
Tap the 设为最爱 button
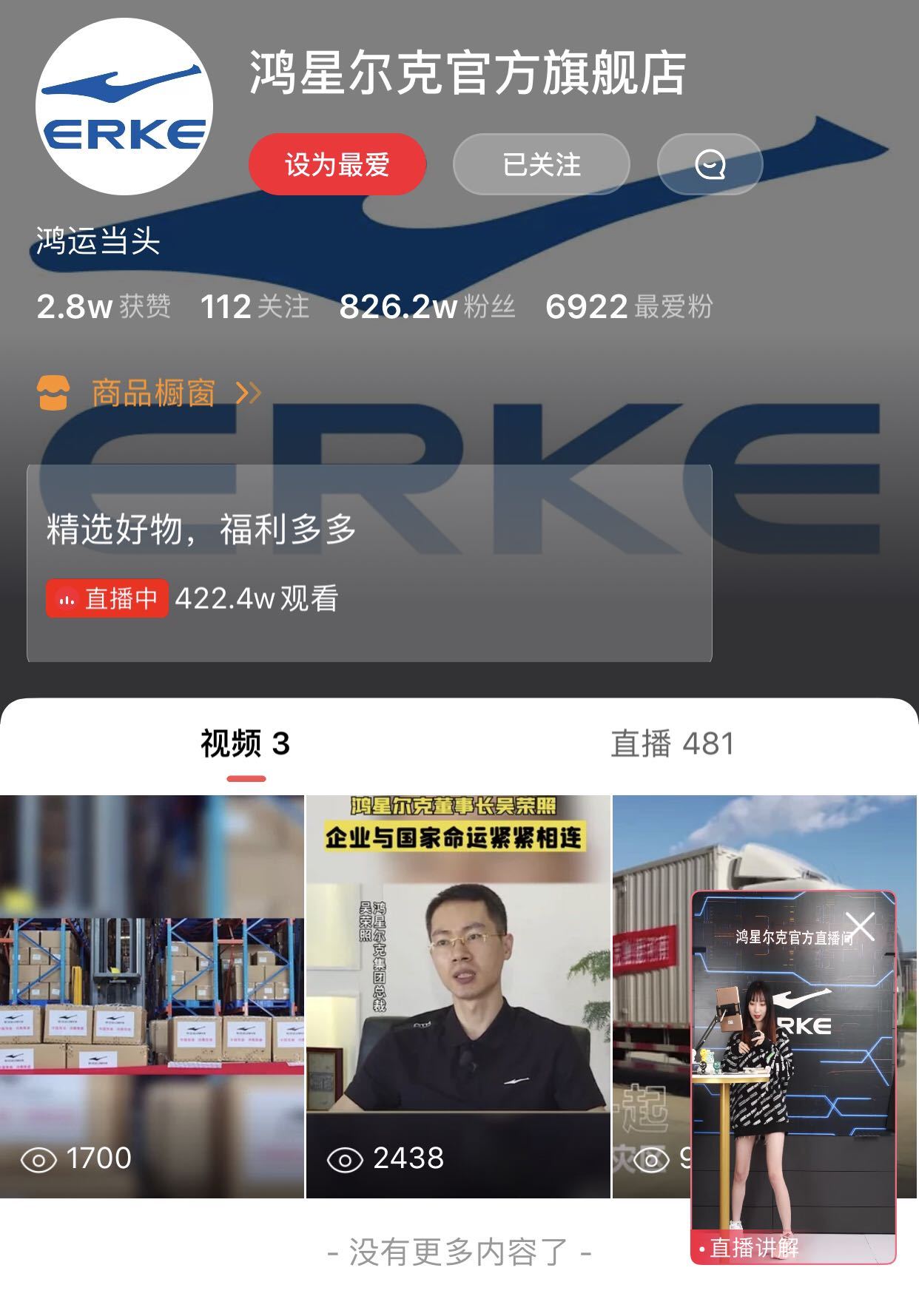point(337,164)
